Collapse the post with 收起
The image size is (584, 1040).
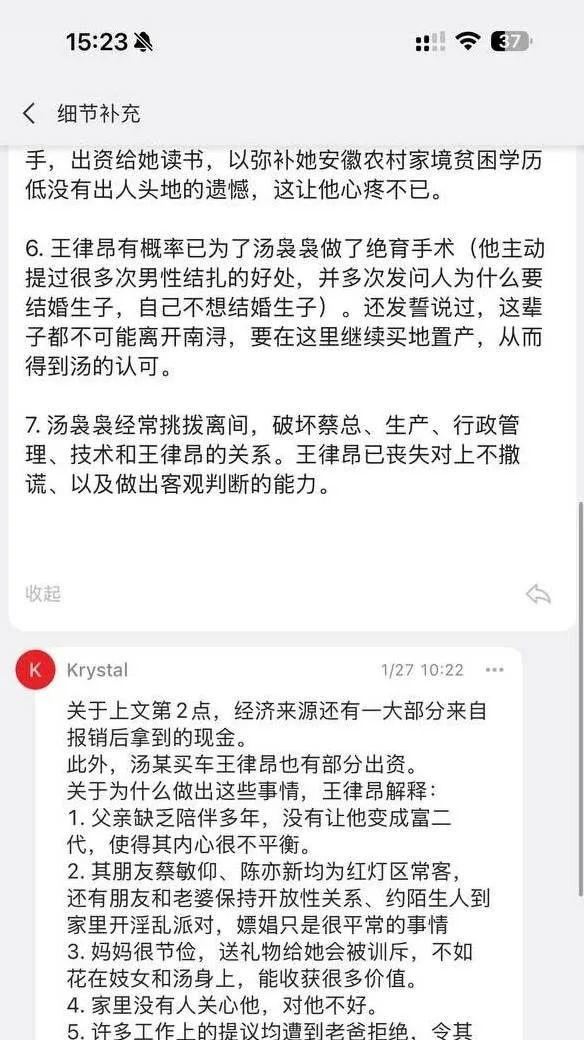(43, 593)
